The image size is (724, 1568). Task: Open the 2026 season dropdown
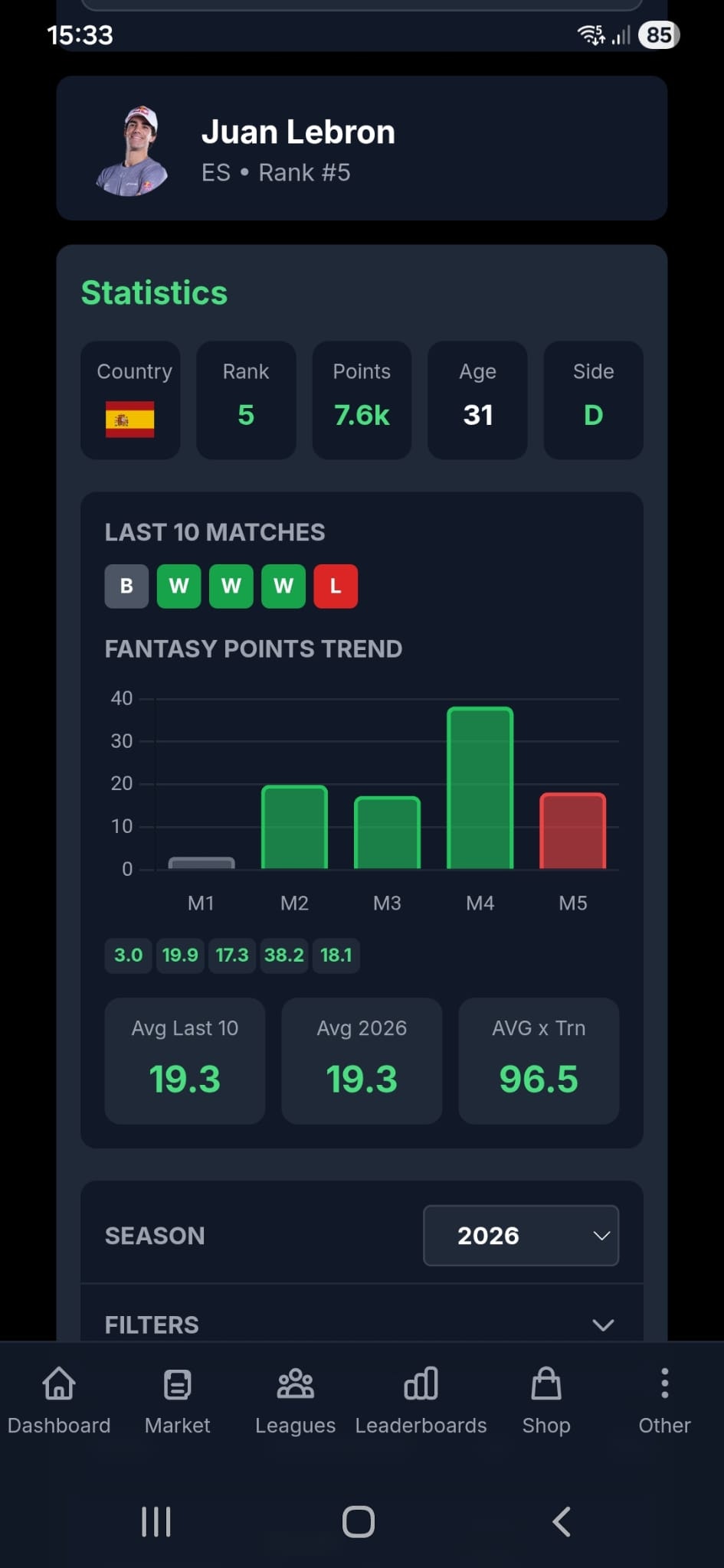pyautogui.click(x=521, y=1235)
